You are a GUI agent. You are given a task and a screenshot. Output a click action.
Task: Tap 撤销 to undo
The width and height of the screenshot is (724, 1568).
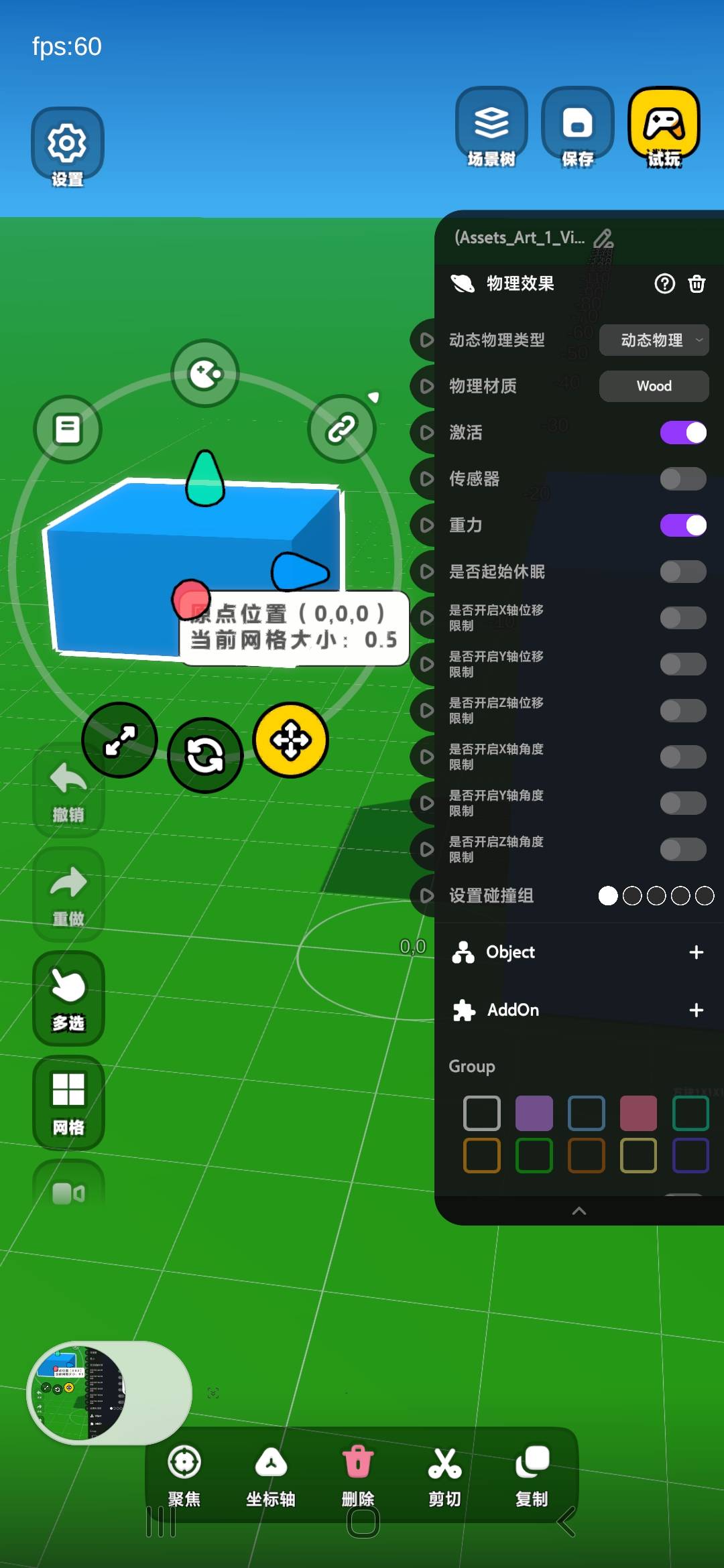(x=68, y=792)
